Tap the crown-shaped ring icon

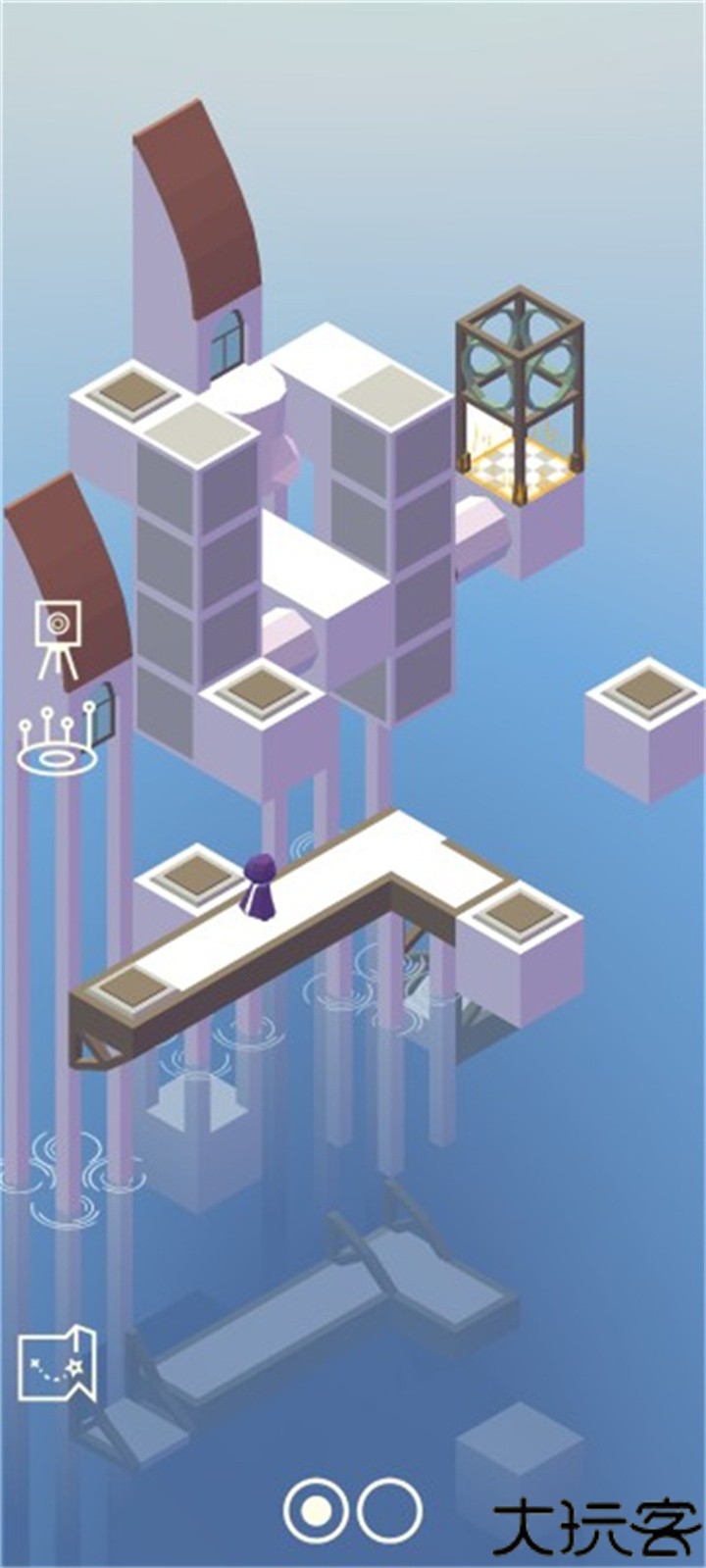click(x=58, y=747)
